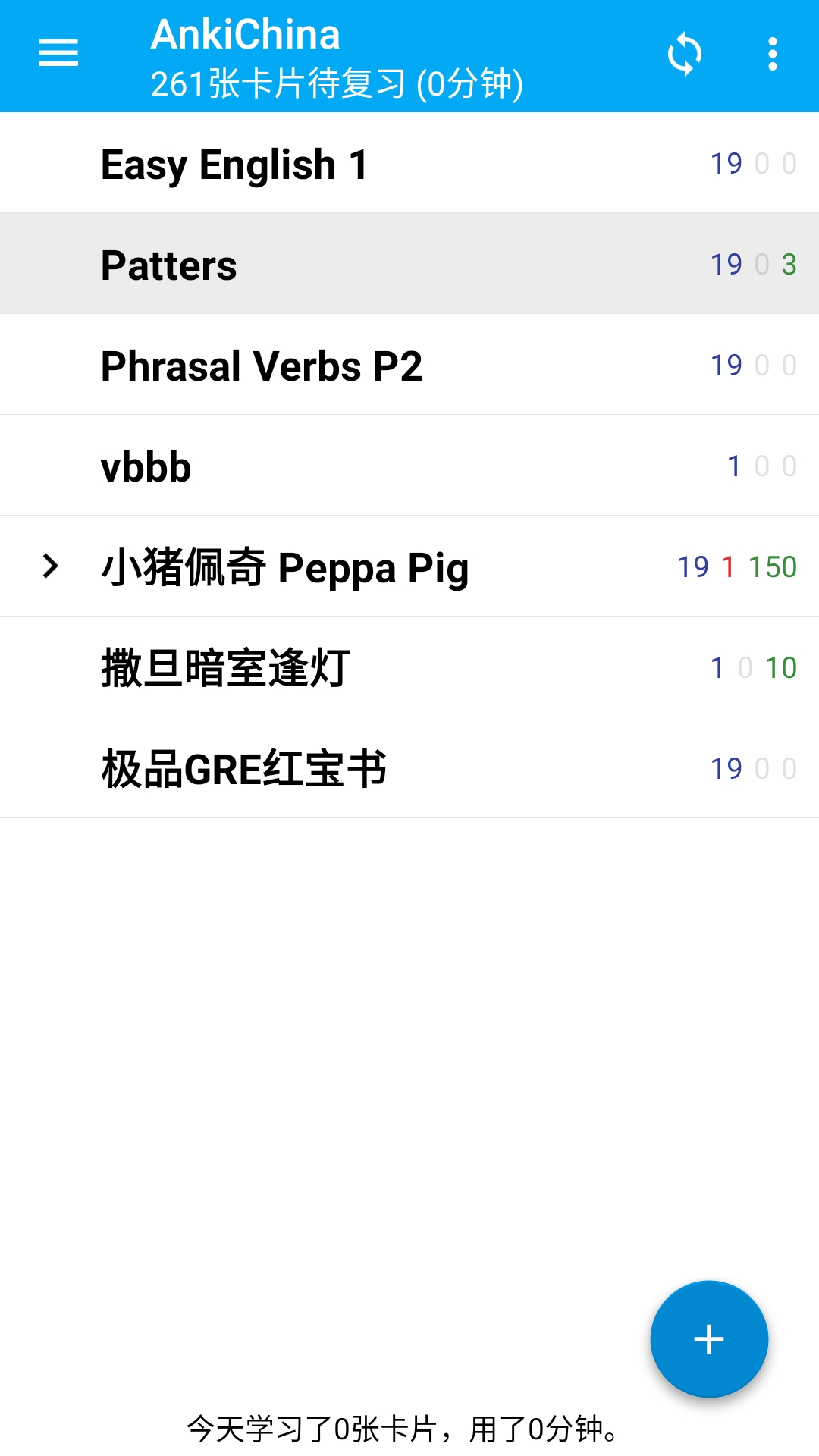Open the vbbb deck
Image resolution: width=819 pixels, height=1456 pixels.
coord(303,465)
